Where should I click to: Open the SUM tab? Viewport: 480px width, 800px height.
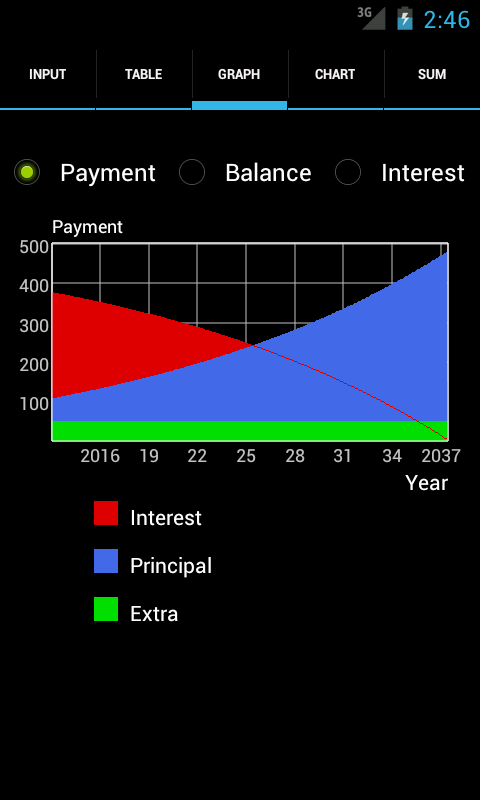pyautogui.click(x=432, y=74)
